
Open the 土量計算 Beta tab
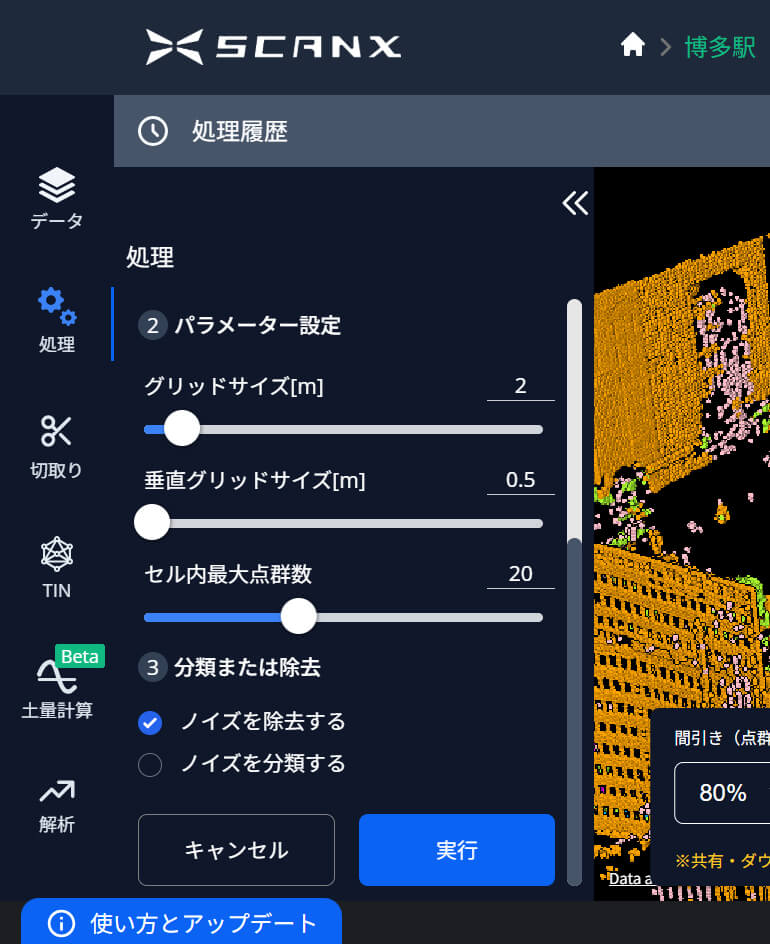point(57,687)
